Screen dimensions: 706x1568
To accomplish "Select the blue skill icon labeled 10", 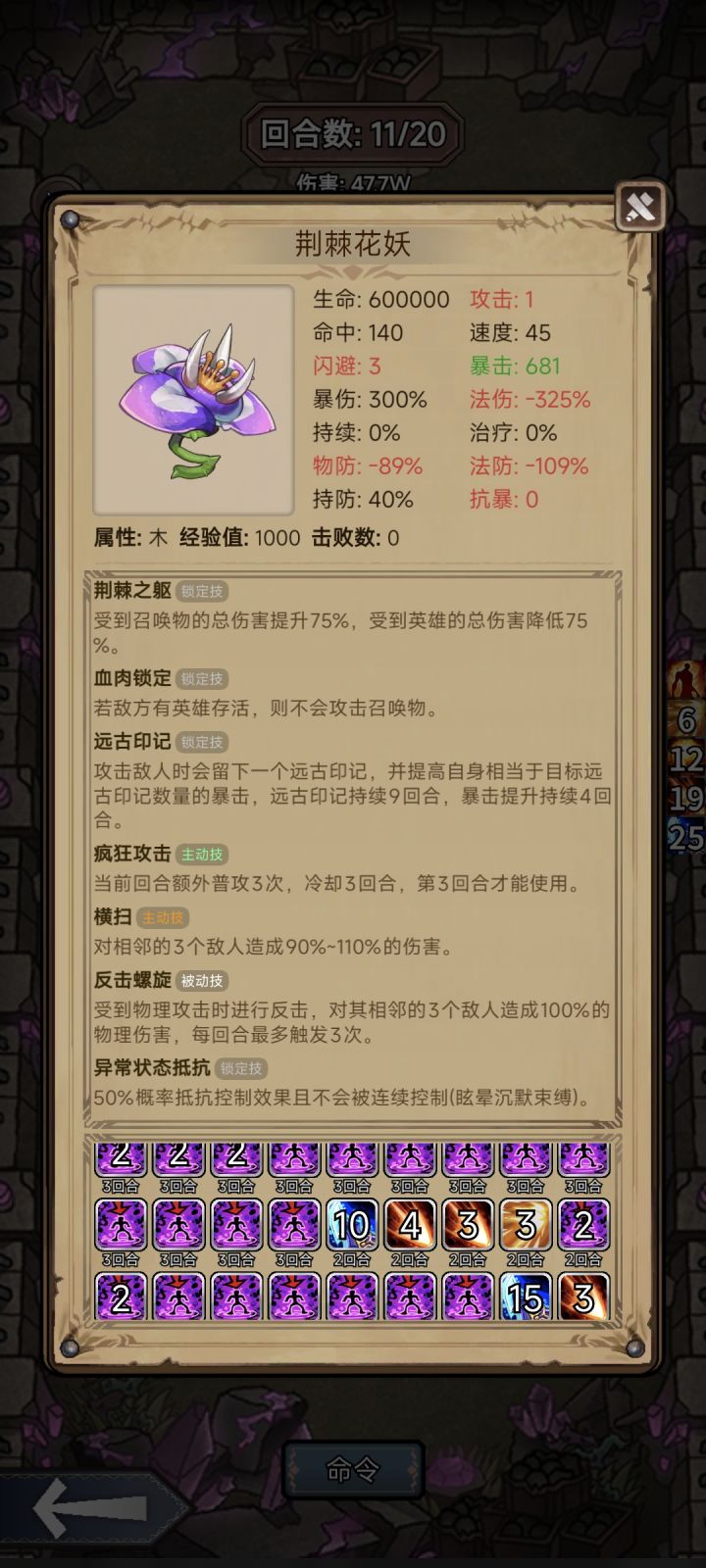I will click(x=352, y=1224).
